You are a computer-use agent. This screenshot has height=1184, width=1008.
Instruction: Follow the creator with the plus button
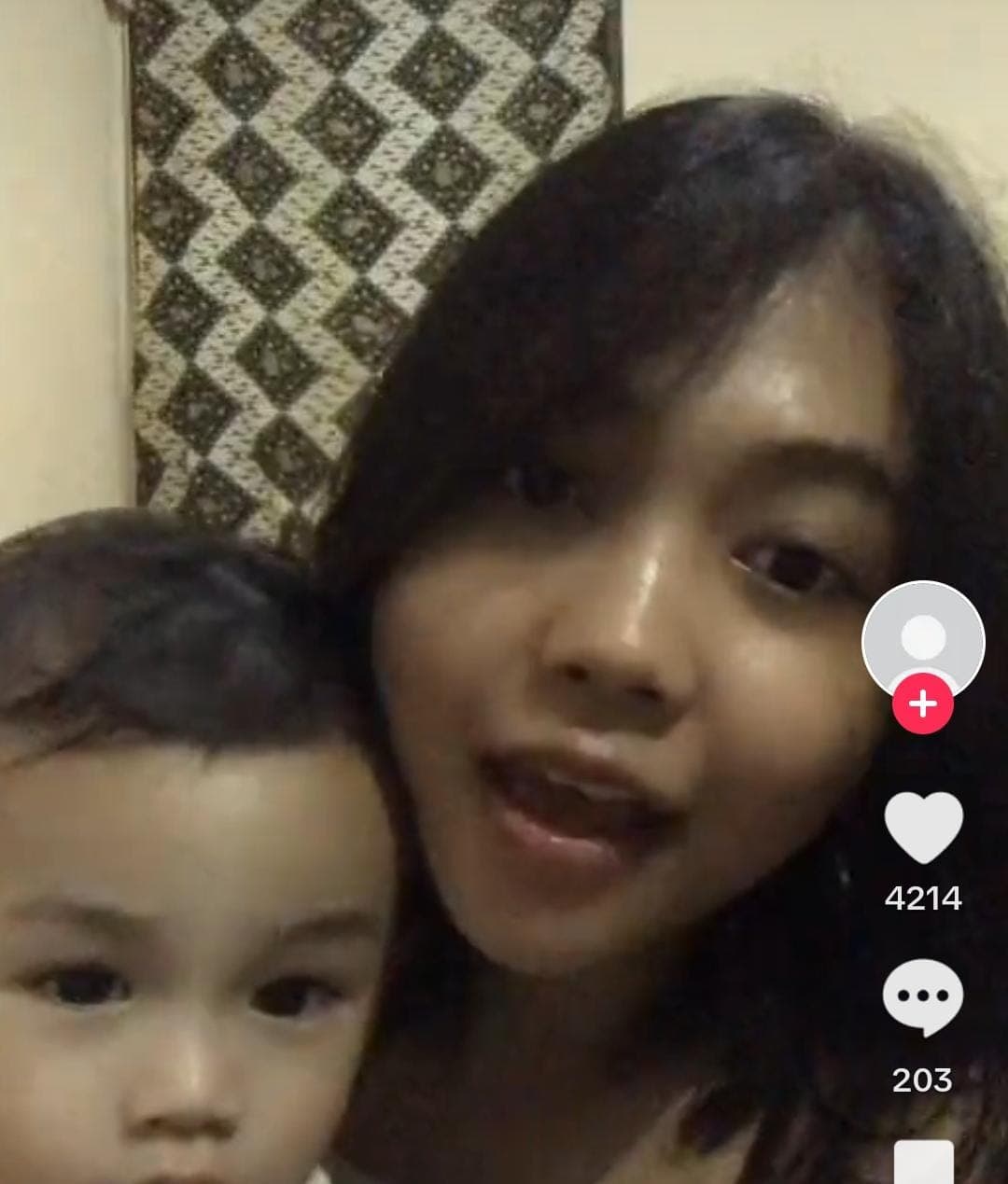(x=922, y=703)
